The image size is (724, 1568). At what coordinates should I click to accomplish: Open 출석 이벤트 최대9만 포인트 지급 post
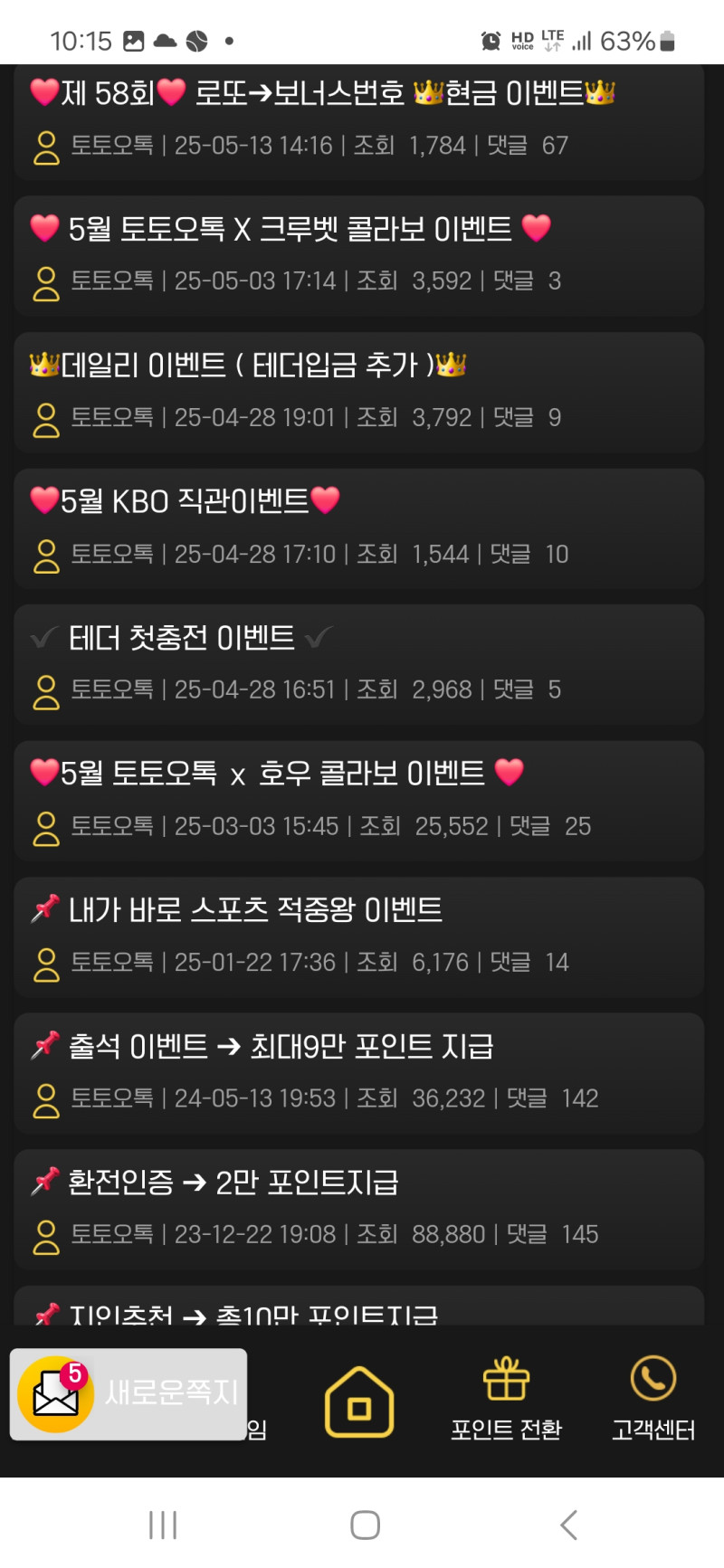coord(281,1047)
